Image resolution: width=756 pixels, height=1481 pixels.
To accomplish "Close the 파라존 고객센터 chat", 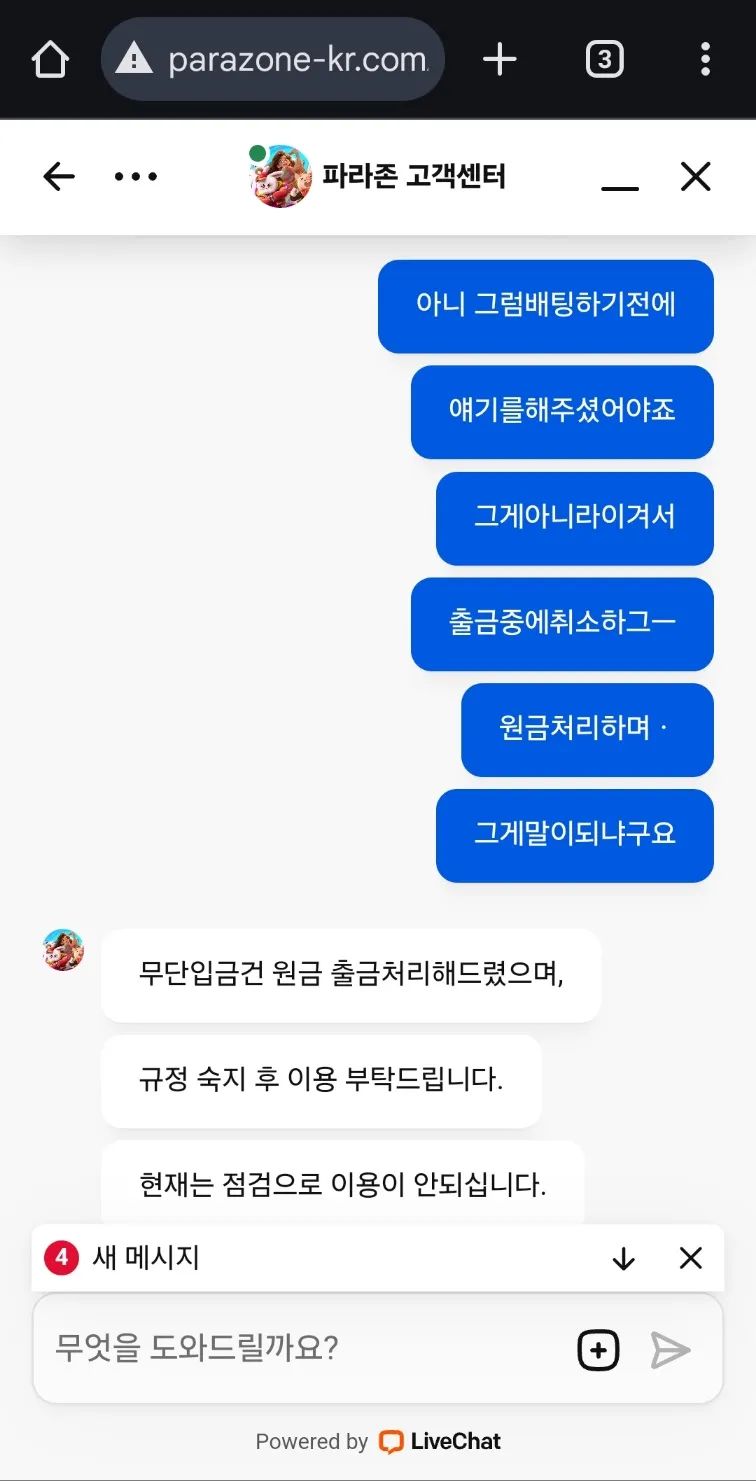I will tap(695, 177).
